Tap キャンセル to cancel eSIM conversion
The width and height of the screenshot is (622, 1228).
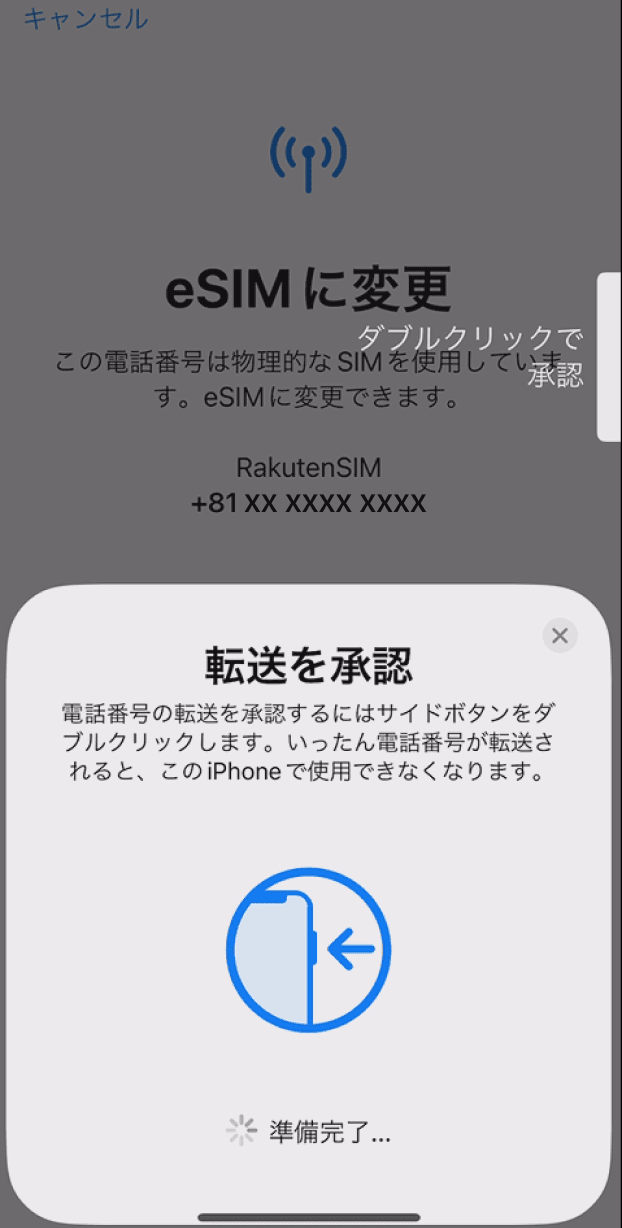coord(85,18)
